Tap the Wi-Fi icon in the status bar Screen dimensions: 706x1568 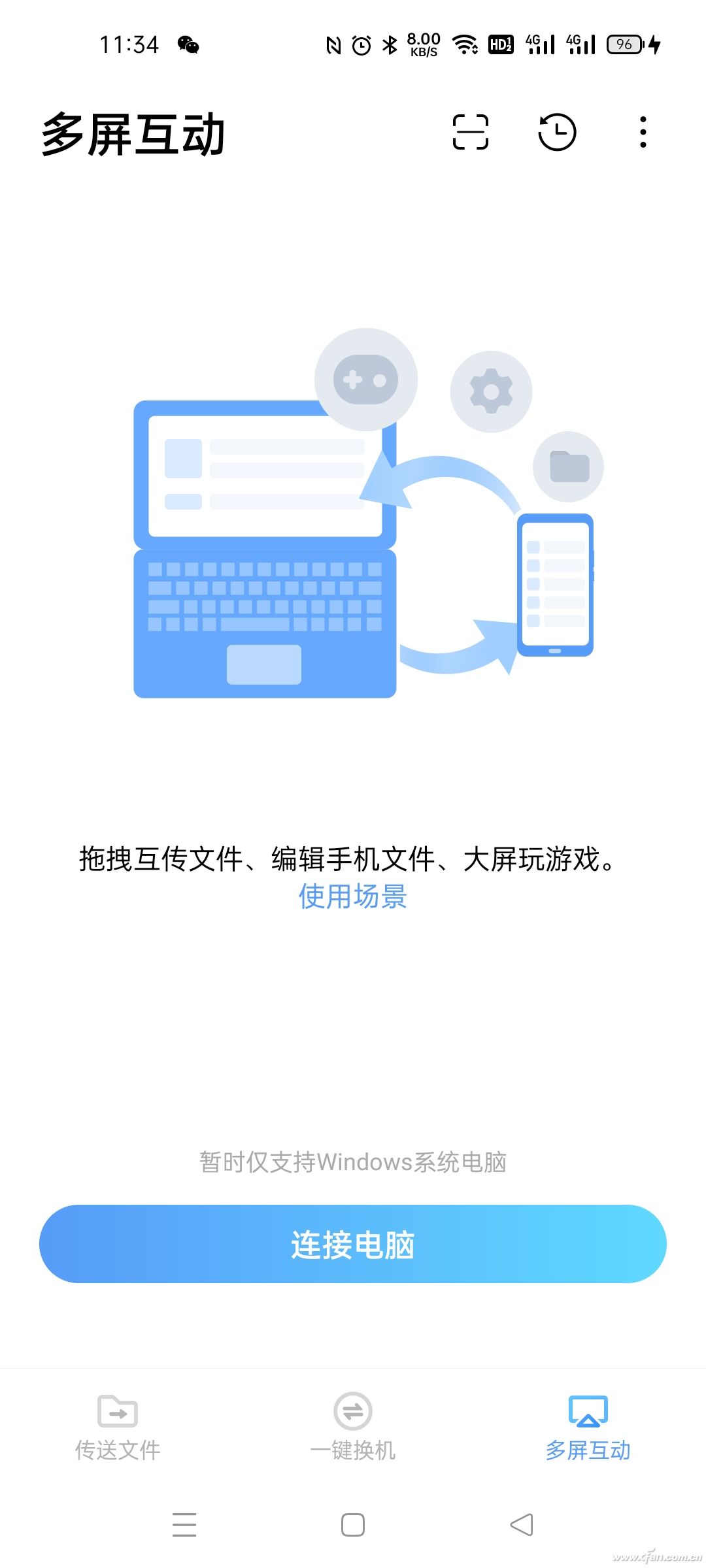click(x=466, y=44)
